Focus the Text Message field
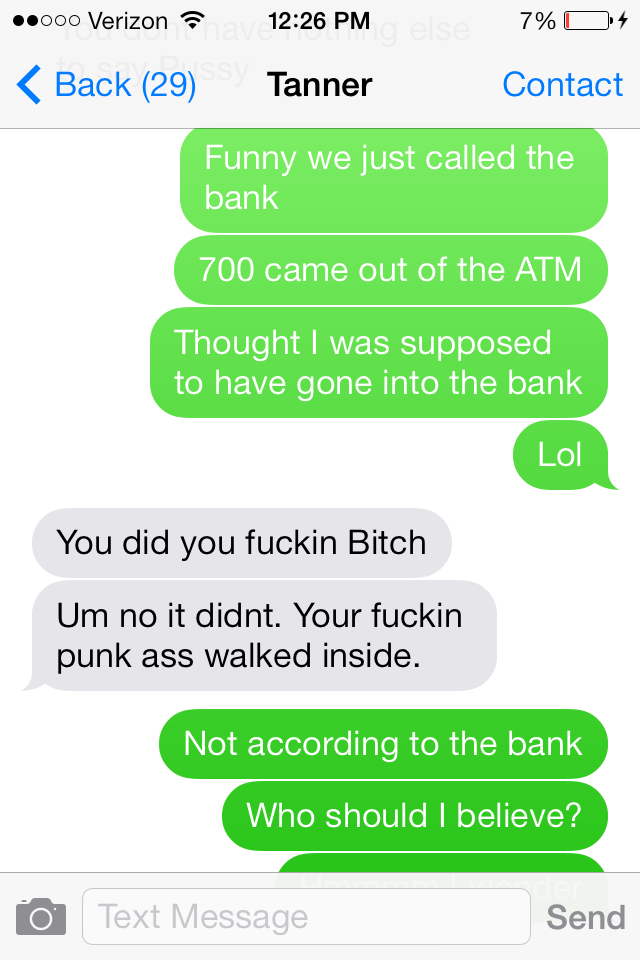 click(305, 916)
